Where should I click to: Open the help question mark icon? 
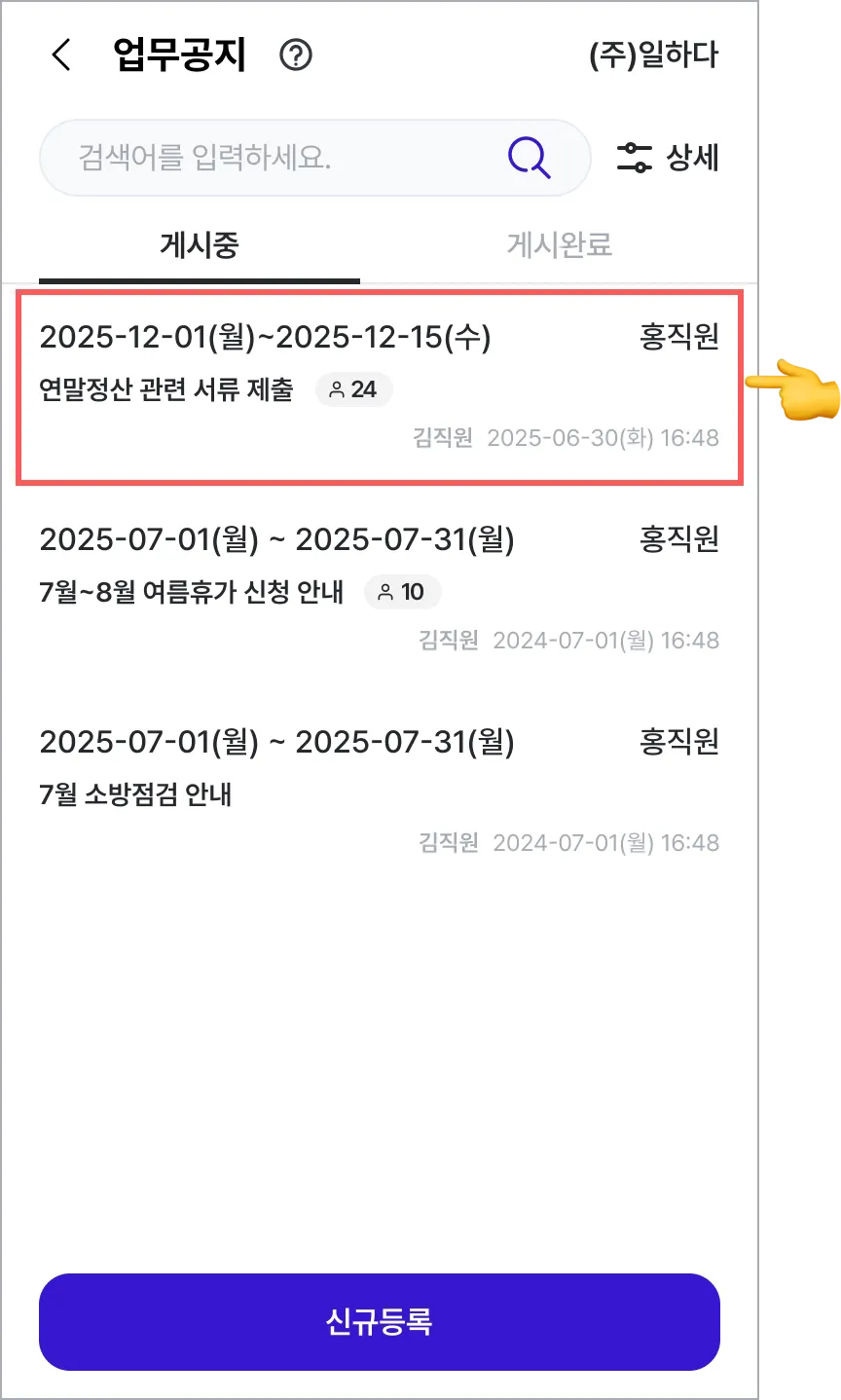296,55
